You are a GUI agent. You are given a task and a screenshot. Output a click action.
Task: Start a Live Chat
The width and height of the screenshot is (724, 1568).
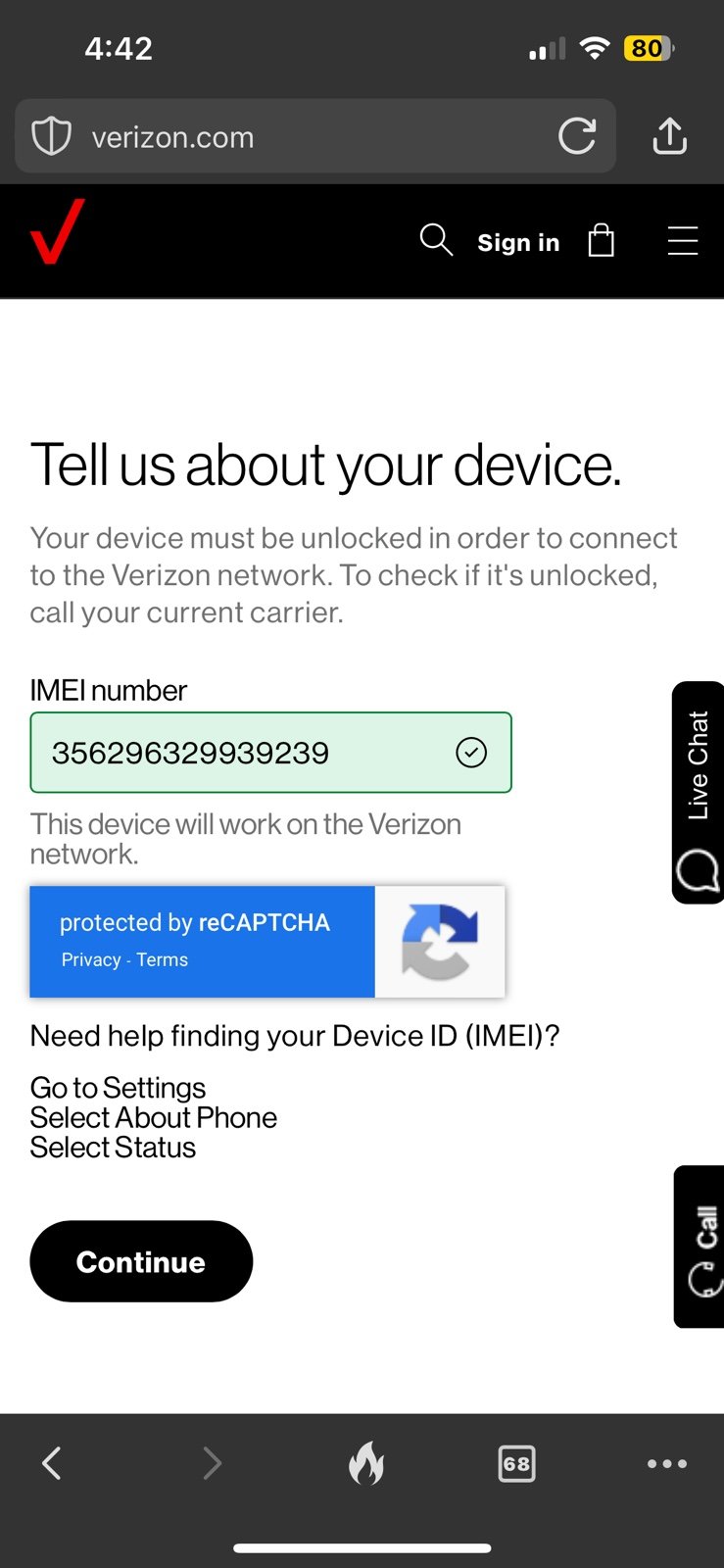[699, 792]
